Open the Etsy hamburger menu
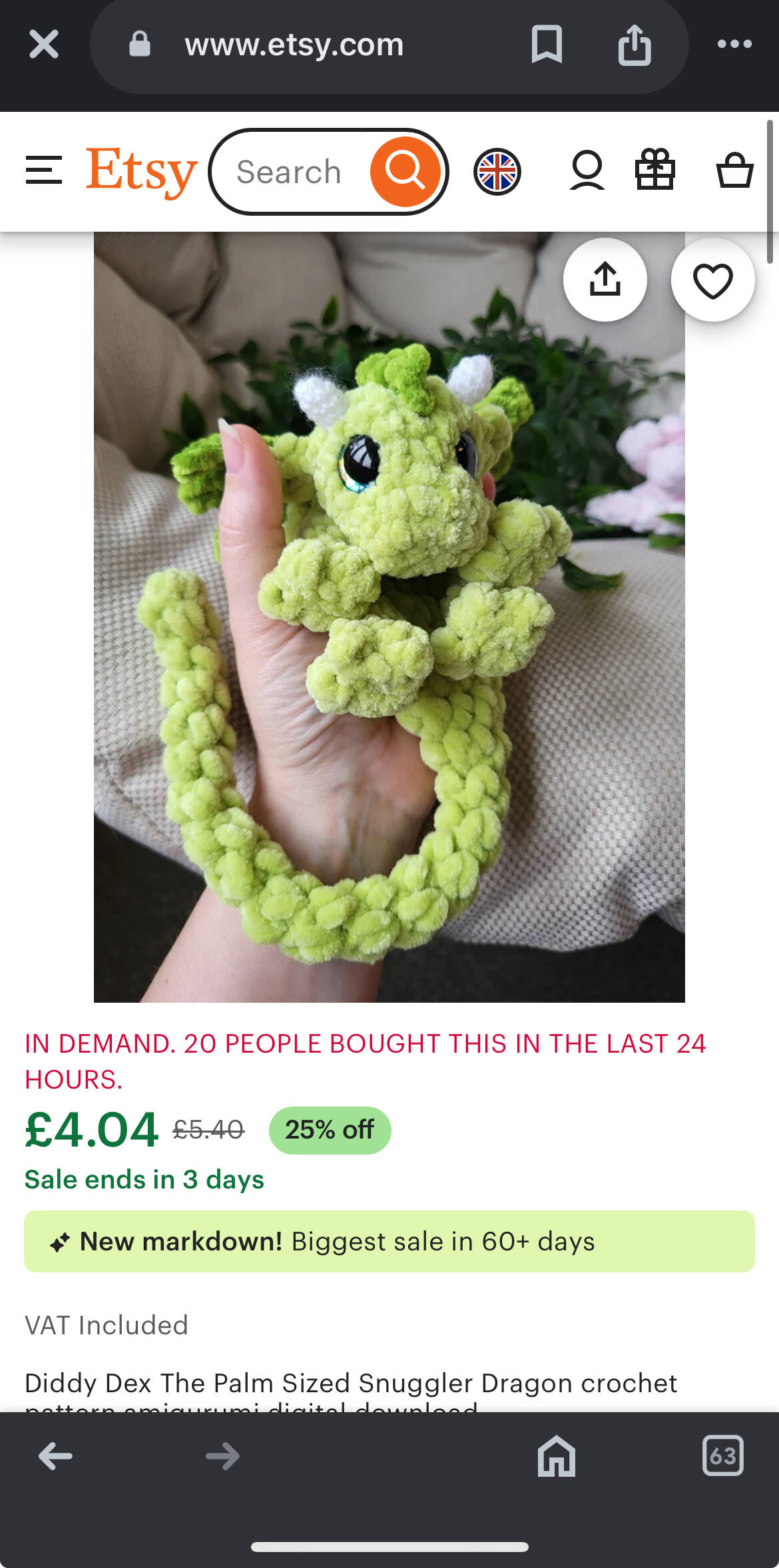The height and width of the screenshot is (1568, 779). click(44, 170)
